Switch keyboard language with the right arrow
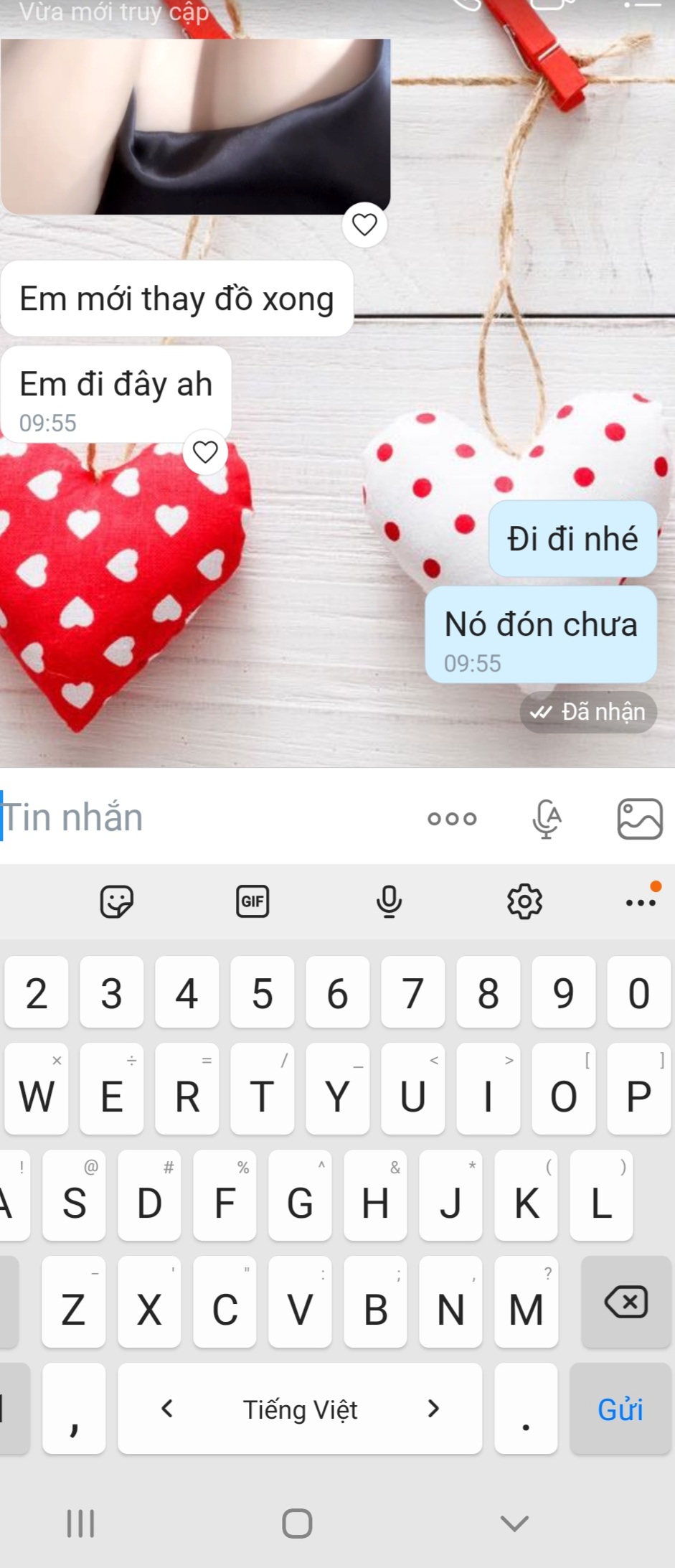Image resolution: width=675 pixels, height=1568 pixels. click(433, 1409)
